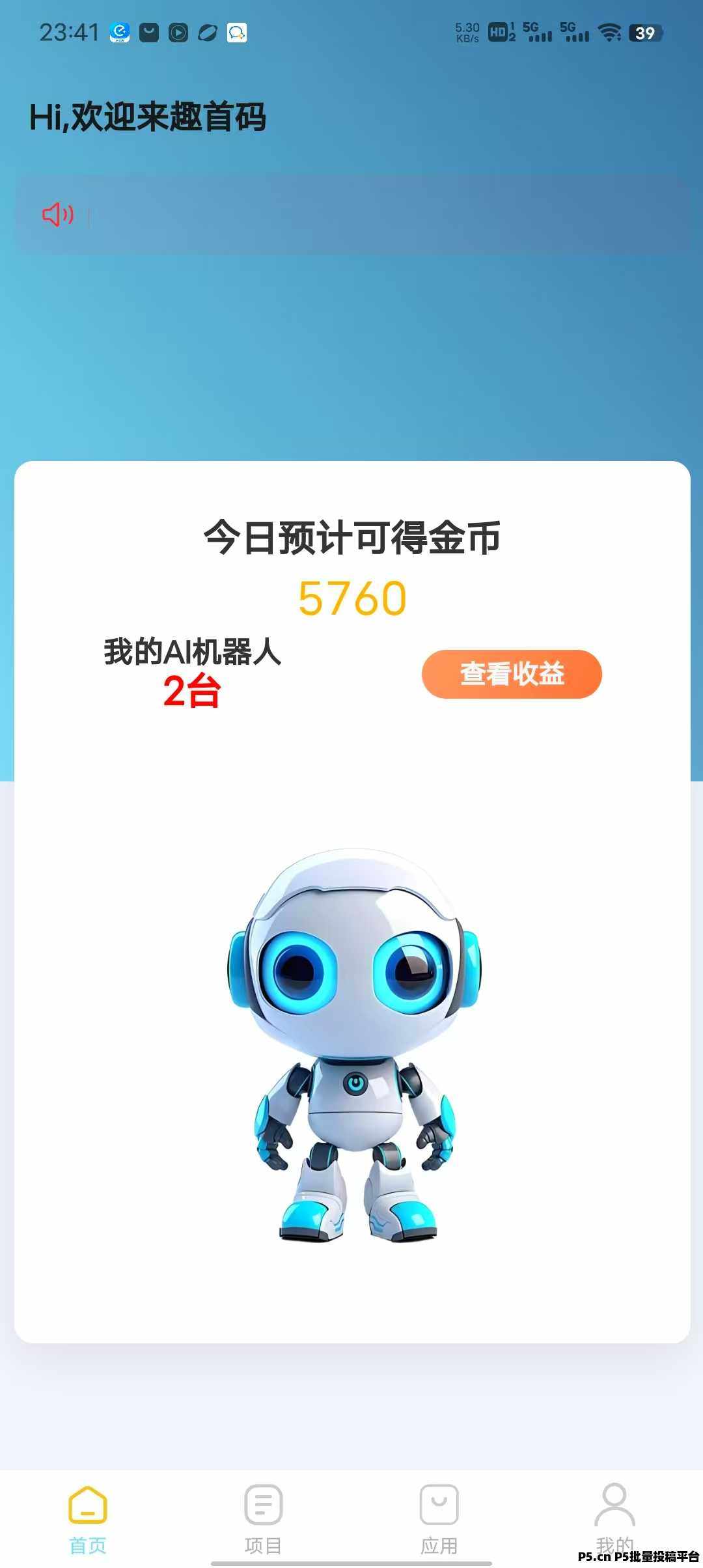Tap the battery percentage indicator showing 39

coord(643,31)
